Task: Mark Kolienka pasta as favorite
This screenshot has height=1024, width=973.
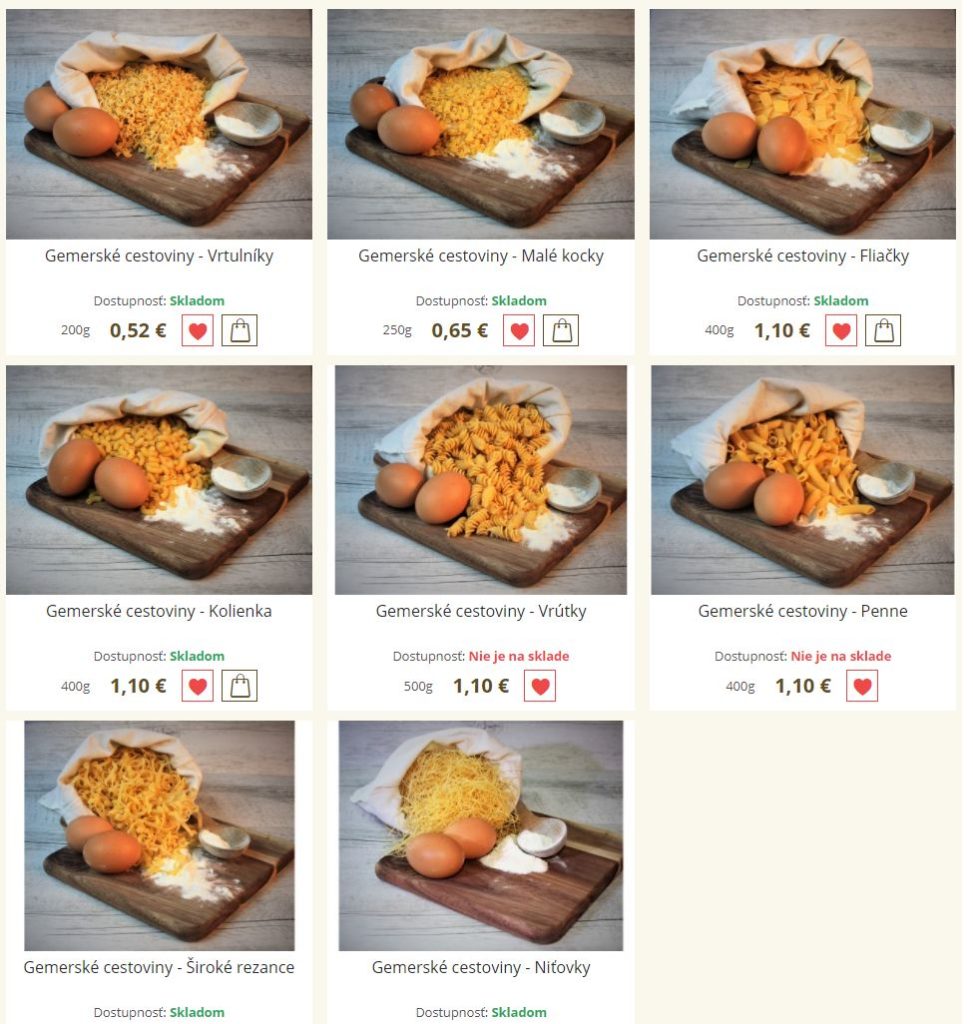Action: coord(197,686)
